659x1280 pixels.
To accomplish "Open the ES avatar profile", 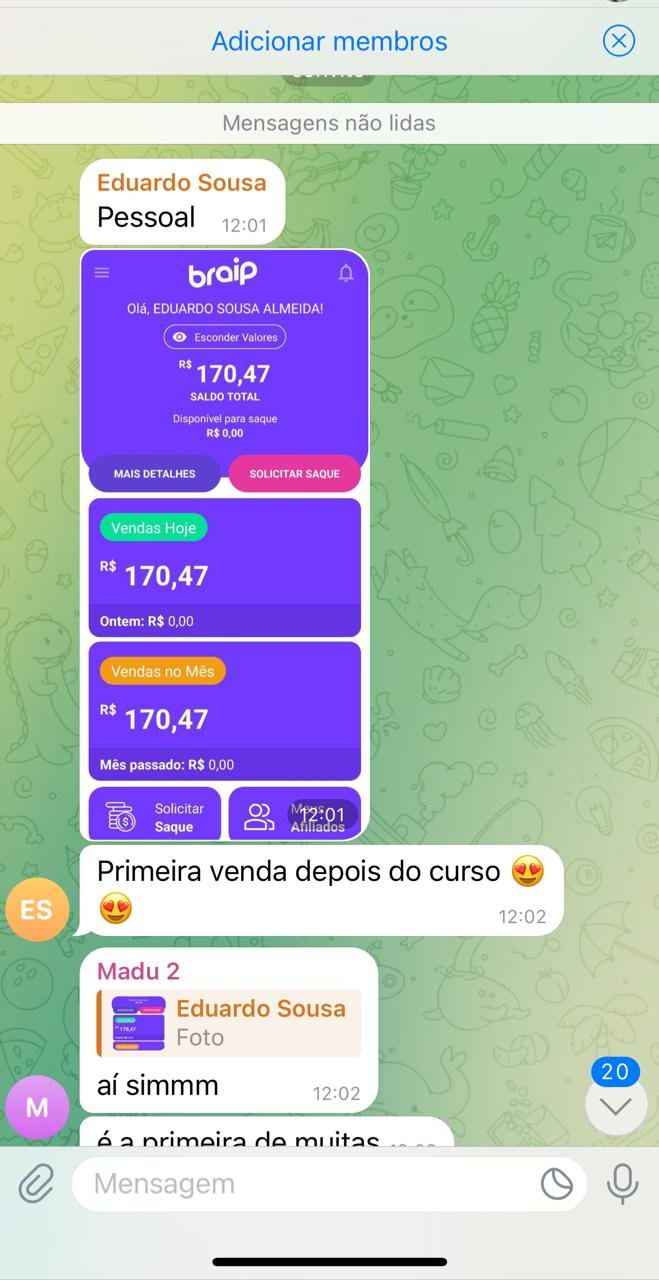I will point(37,909).
